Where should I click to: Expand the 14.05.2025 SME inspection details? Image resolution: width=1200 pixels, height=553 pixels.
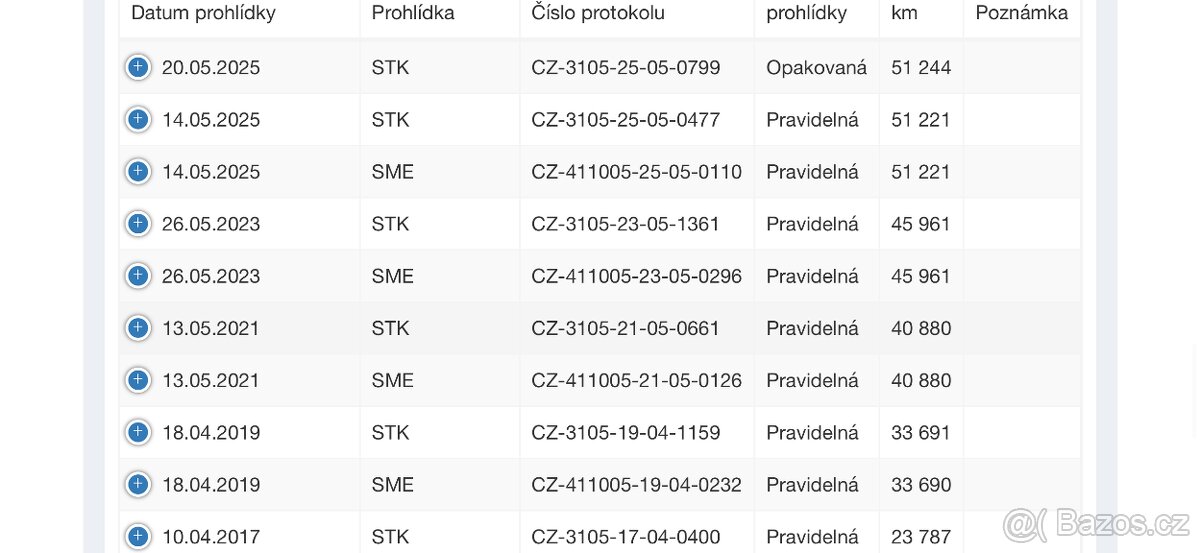(x=138, y=171)
